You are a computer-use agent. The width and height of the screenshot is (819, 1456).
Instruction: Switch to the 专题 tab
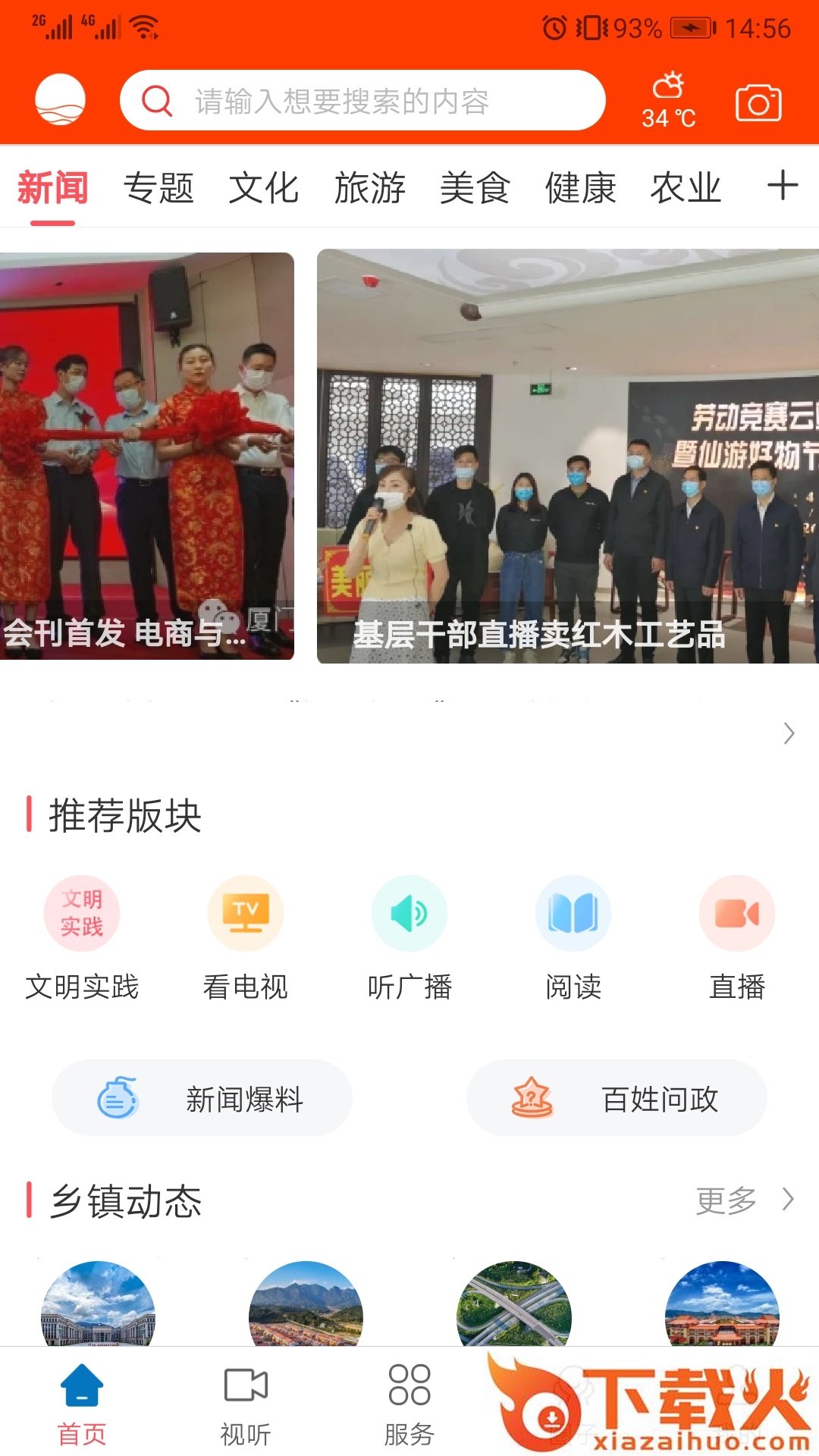click(x=158, y=188)
